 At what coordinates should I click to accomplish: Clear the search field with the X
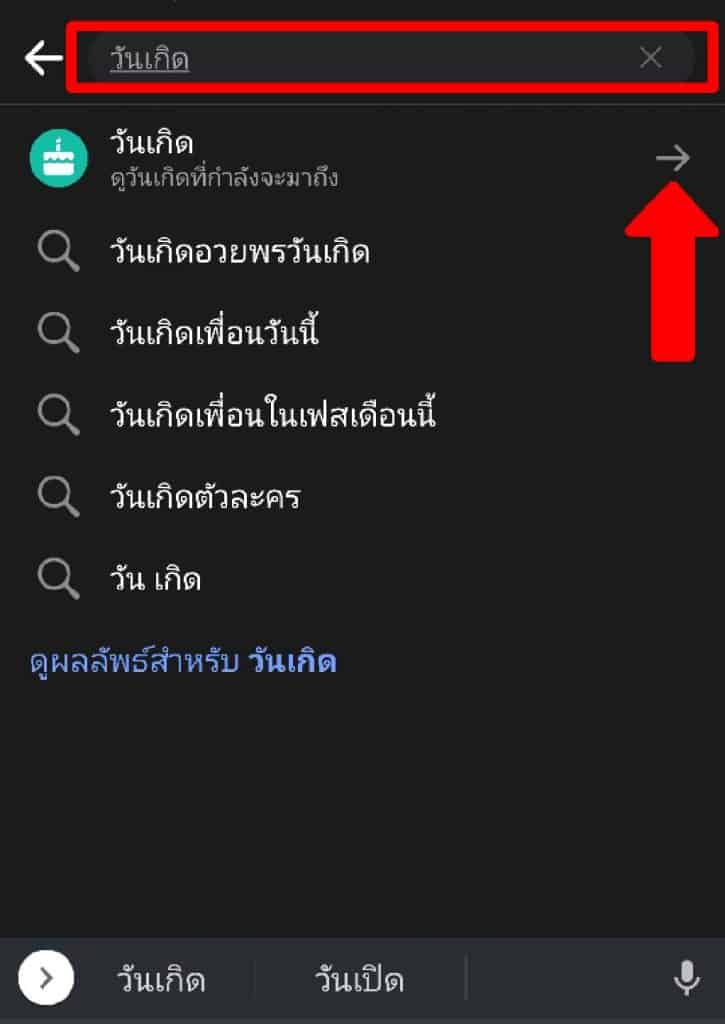pyautogui.click(x=650, y=57)
